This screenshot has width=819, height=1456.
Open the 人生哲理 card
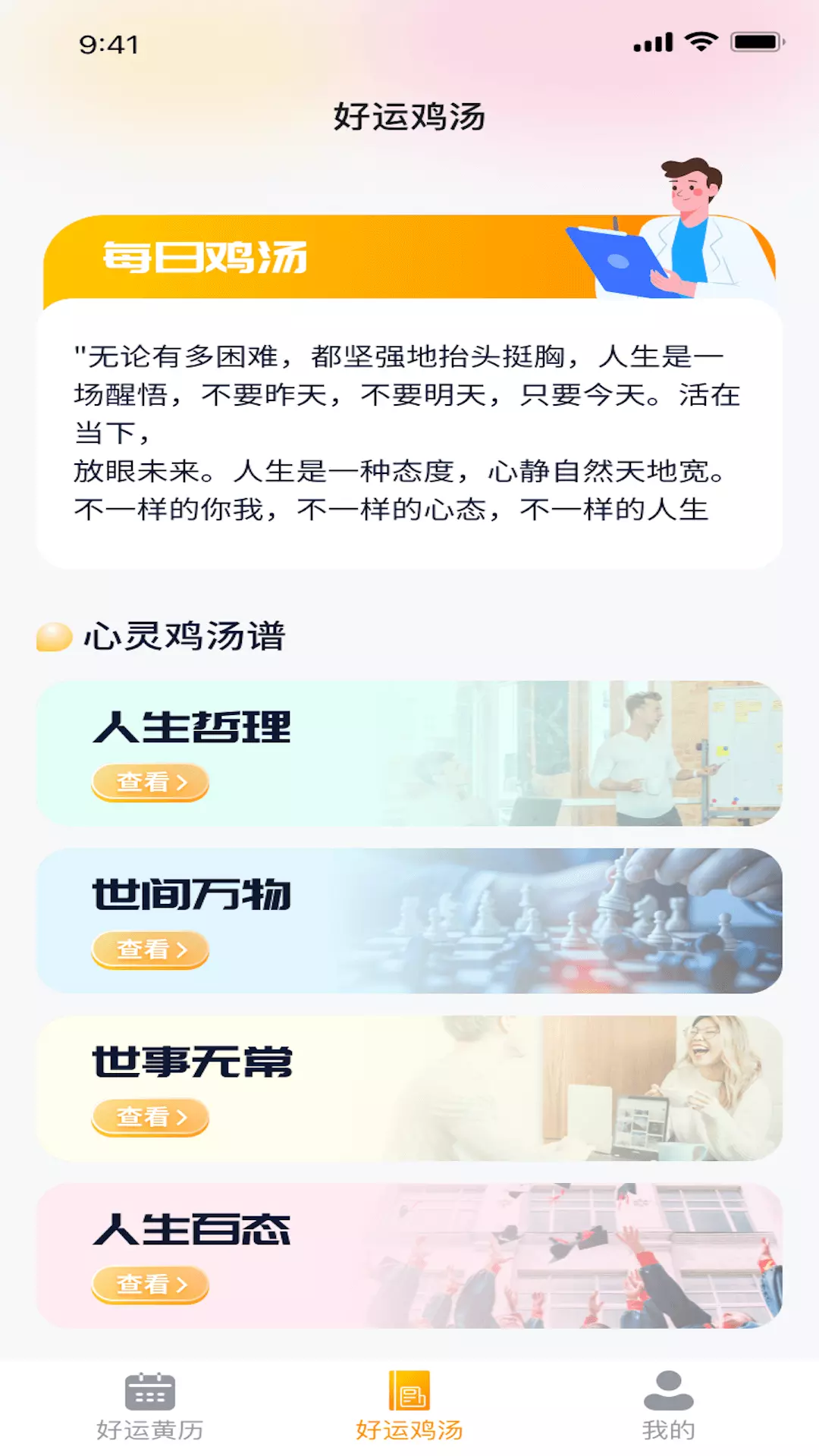point(409,753)
